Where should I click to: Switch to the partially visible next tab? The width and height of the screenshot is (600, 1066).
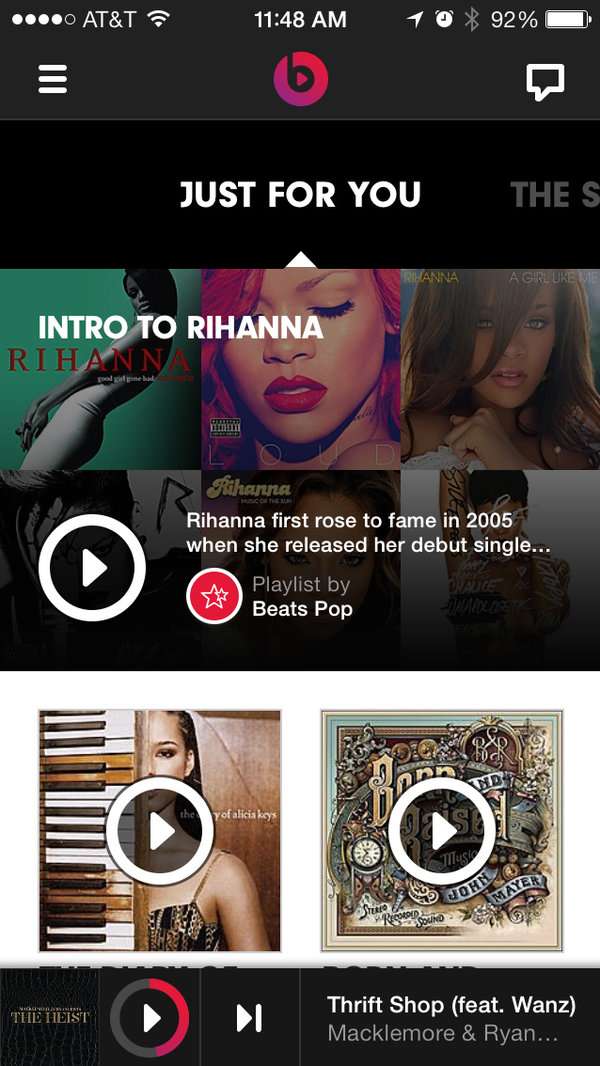(554, 194)
